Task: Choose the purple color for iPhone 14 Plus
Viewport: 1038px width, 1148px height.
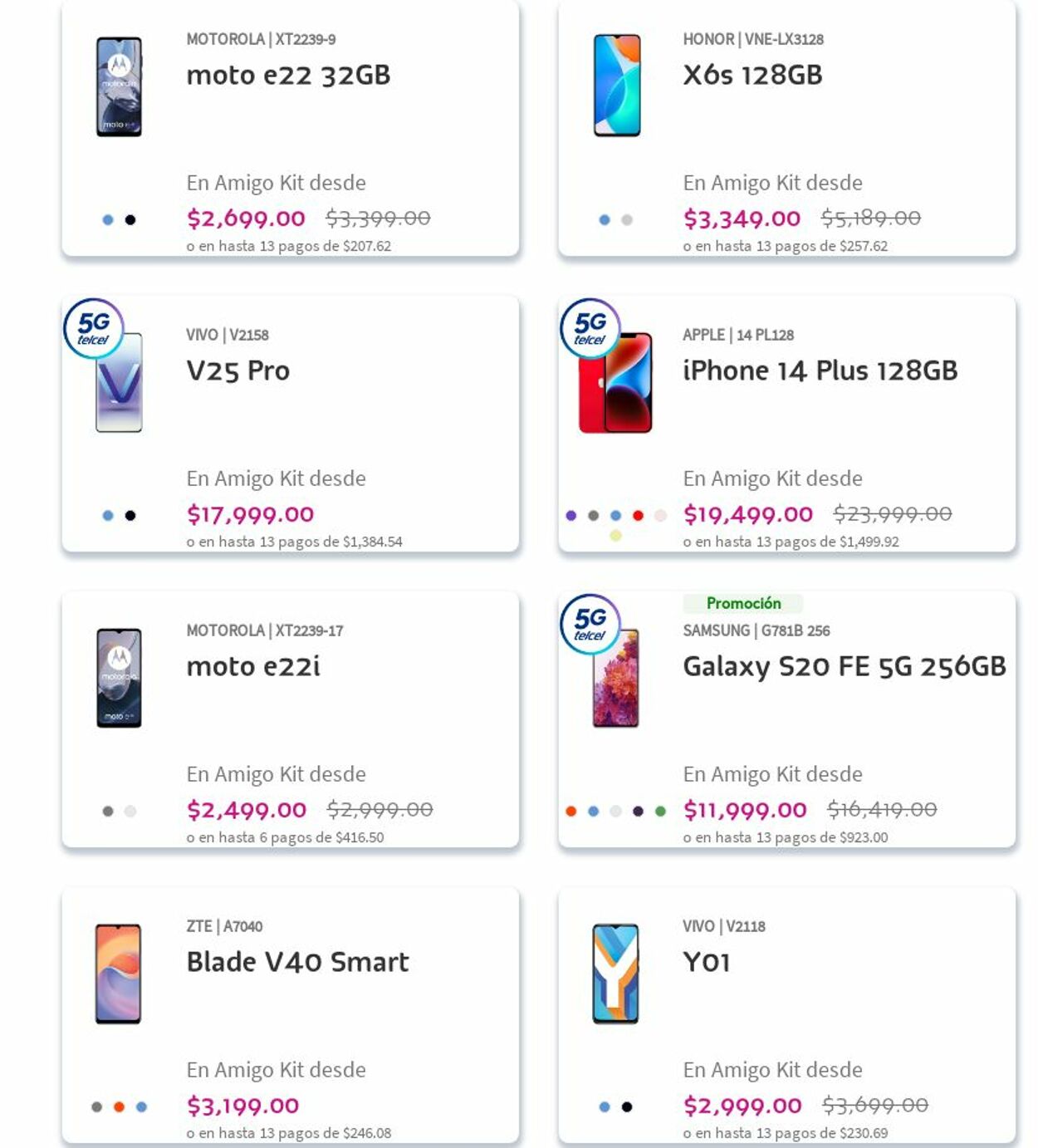Action: pos(570,516)
